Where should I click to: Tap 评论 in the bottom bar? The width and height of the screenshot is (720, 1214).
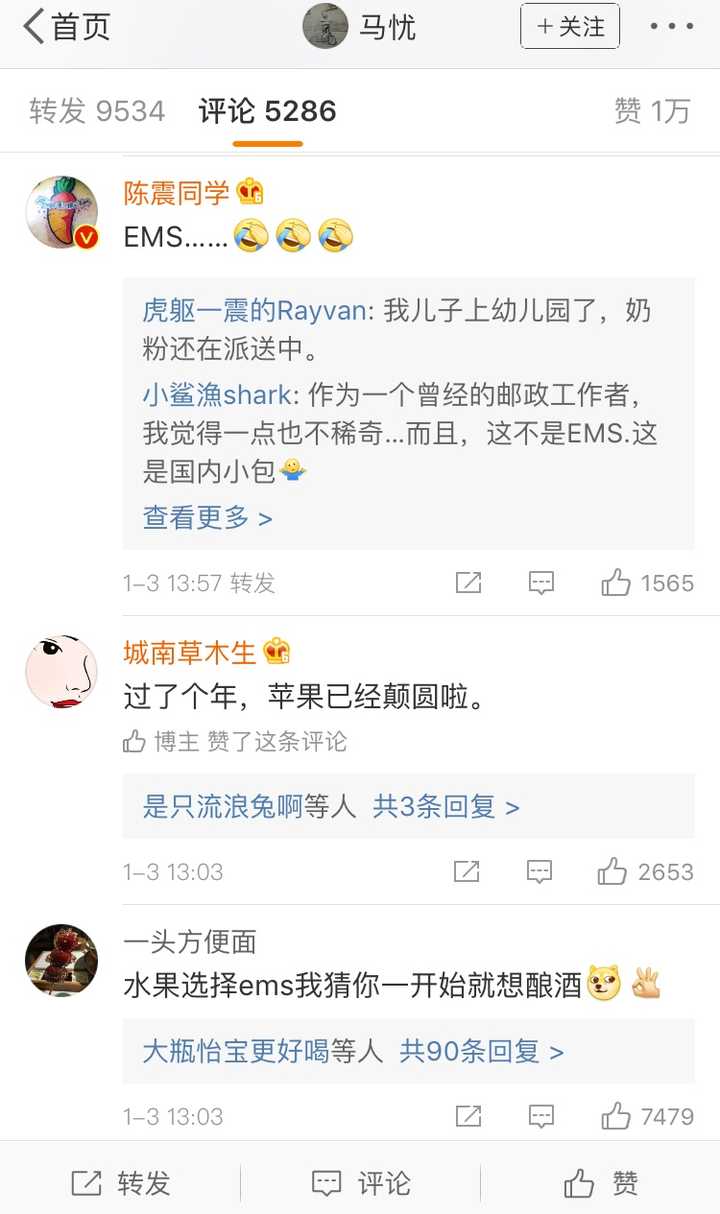[x=360, y=1184]
